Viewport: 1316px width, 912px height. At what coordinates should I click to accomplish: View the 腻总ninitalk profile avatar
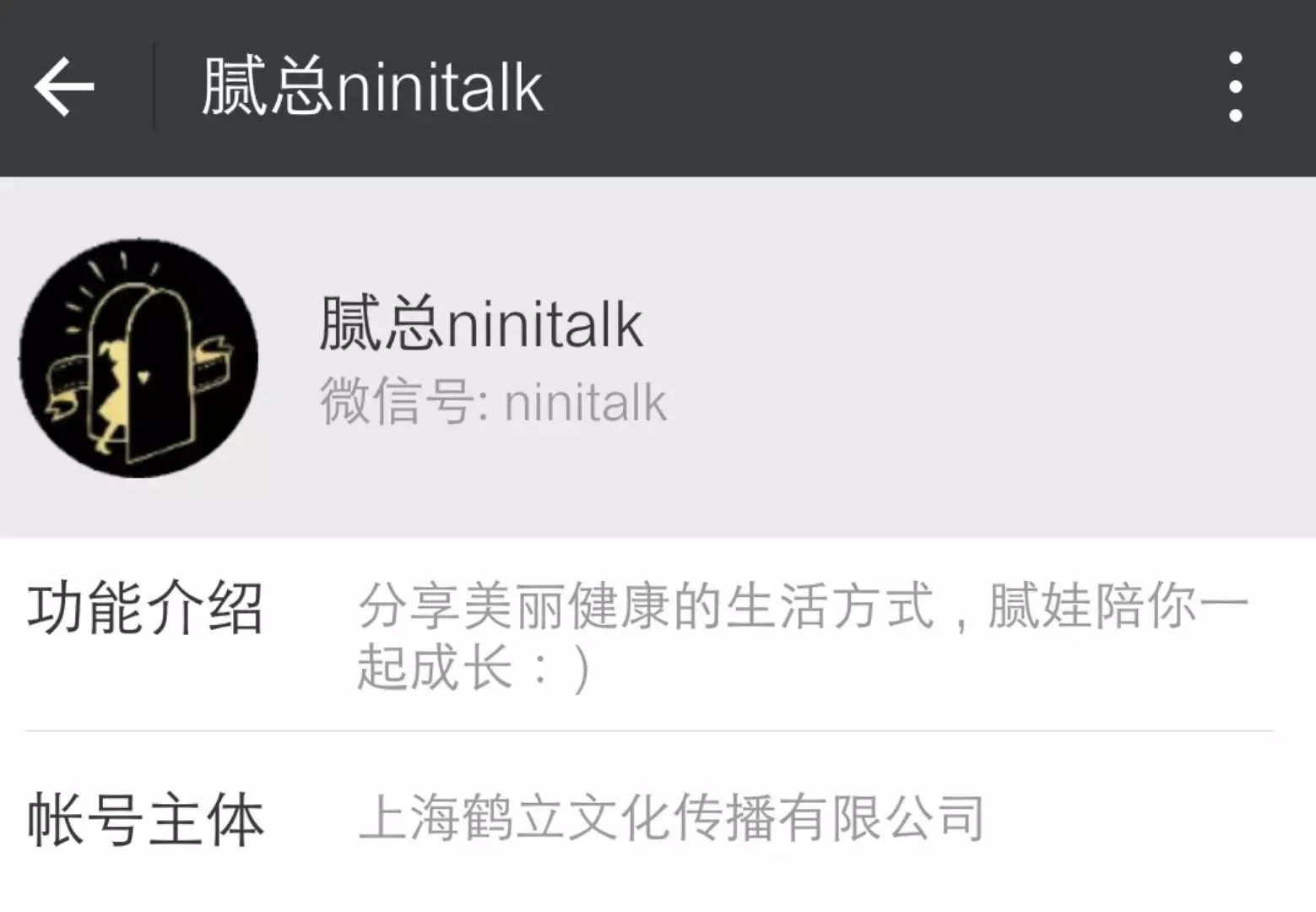[139, 358]
